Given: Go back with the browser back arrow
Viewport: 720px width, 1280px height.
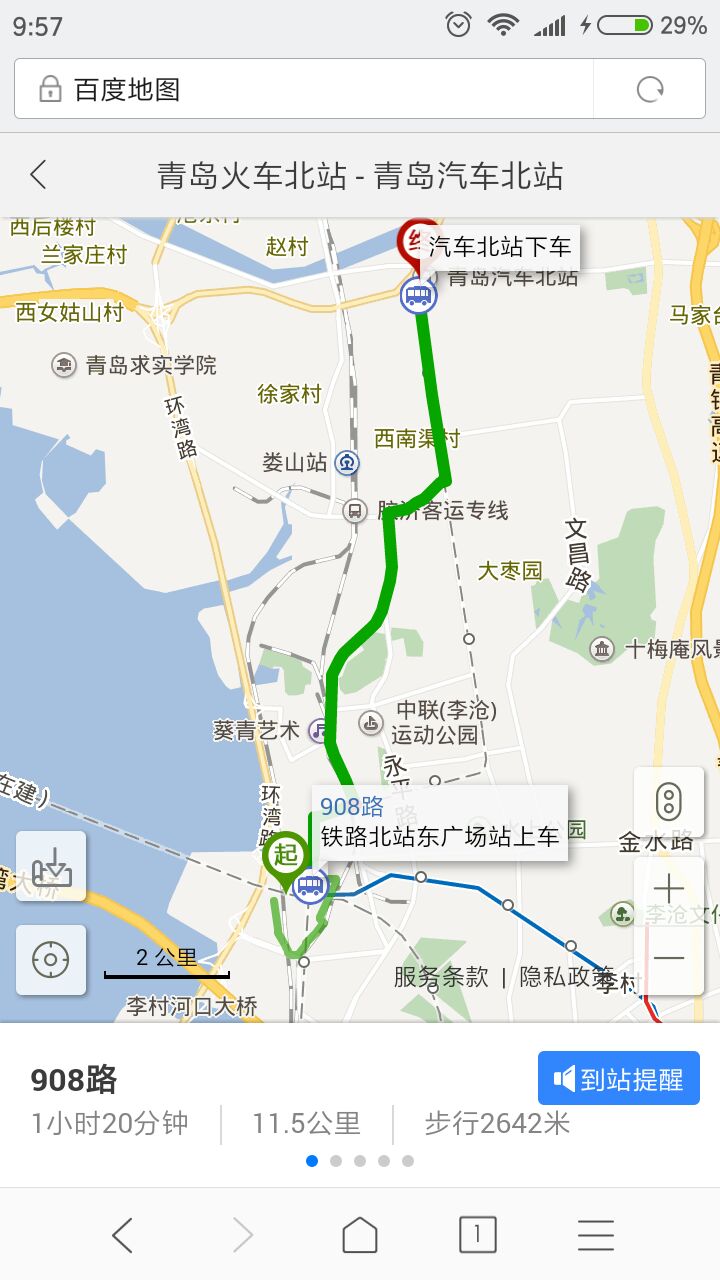Looking at the screenshot, I should (x=122, y=1236).
